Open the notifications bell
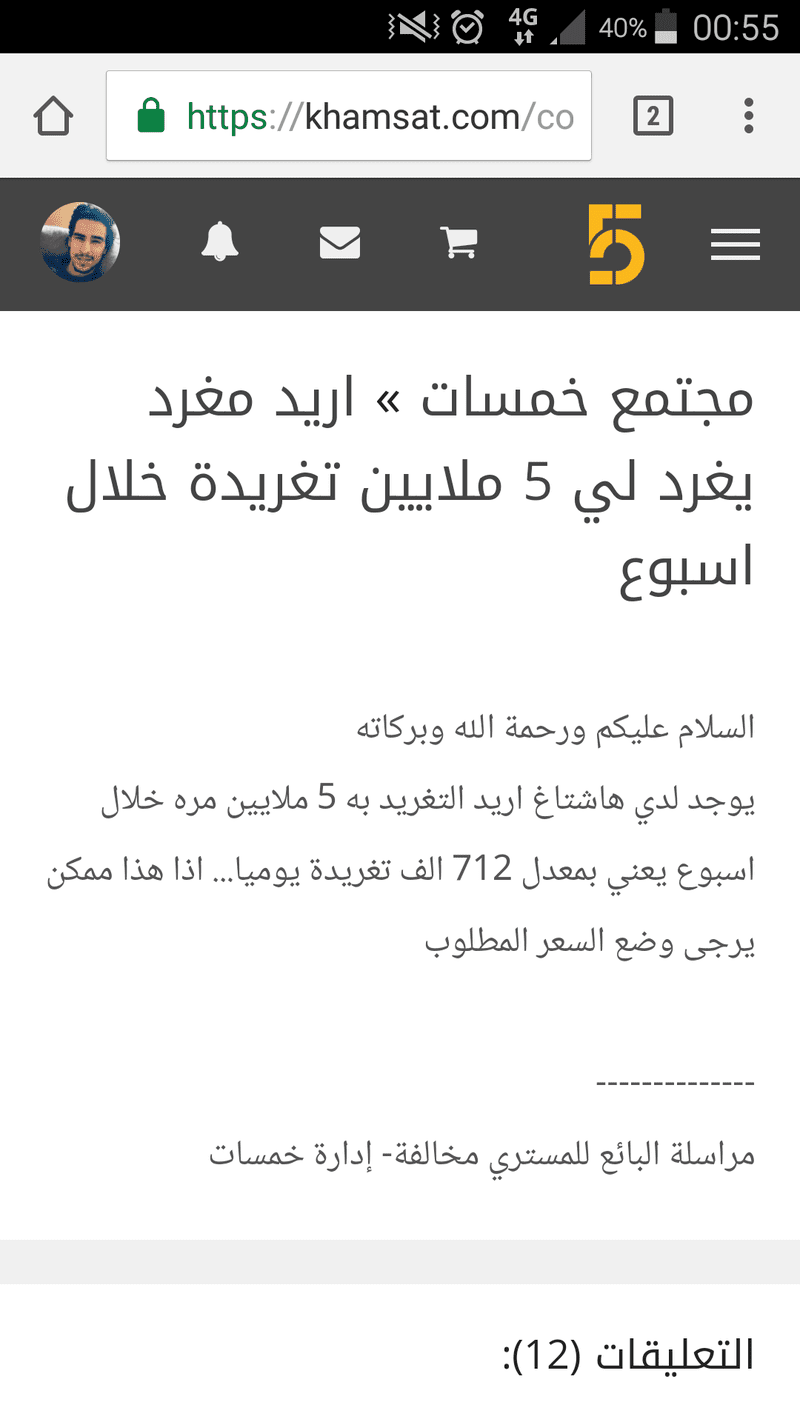 point(220,243)
